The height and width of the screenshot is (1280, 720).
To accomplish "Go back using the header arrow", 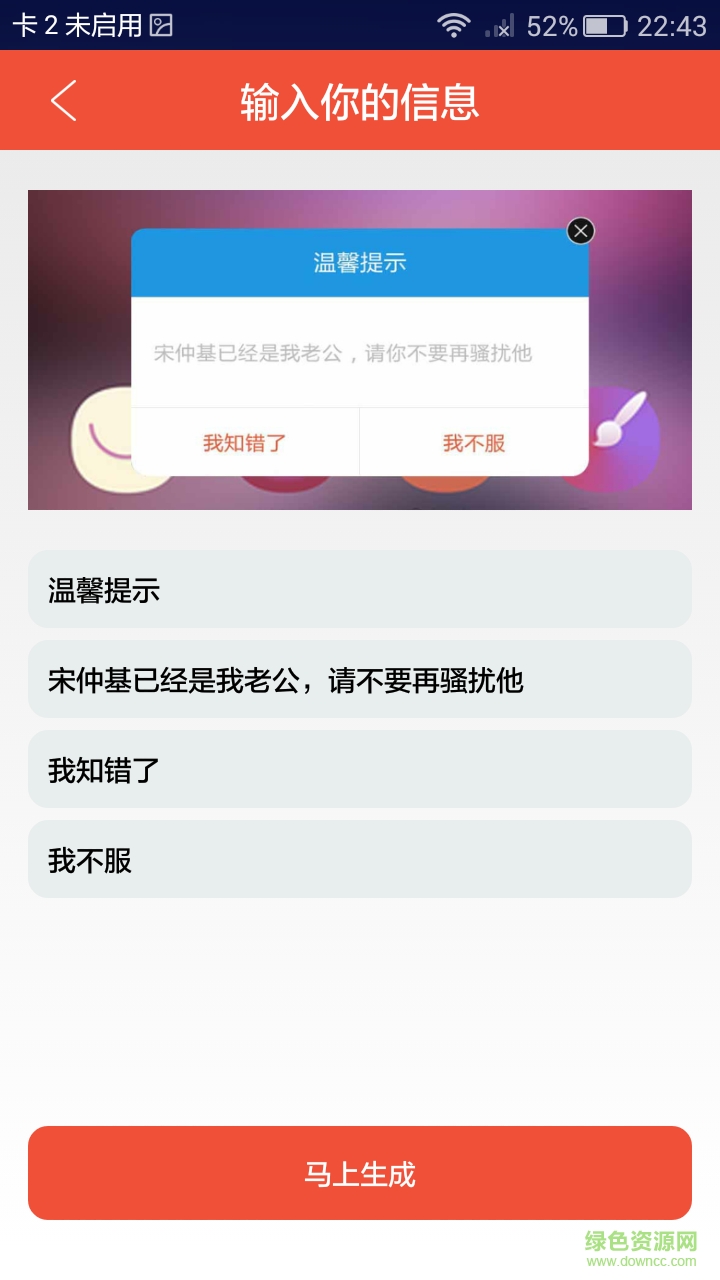I will (x=64, y=101).
